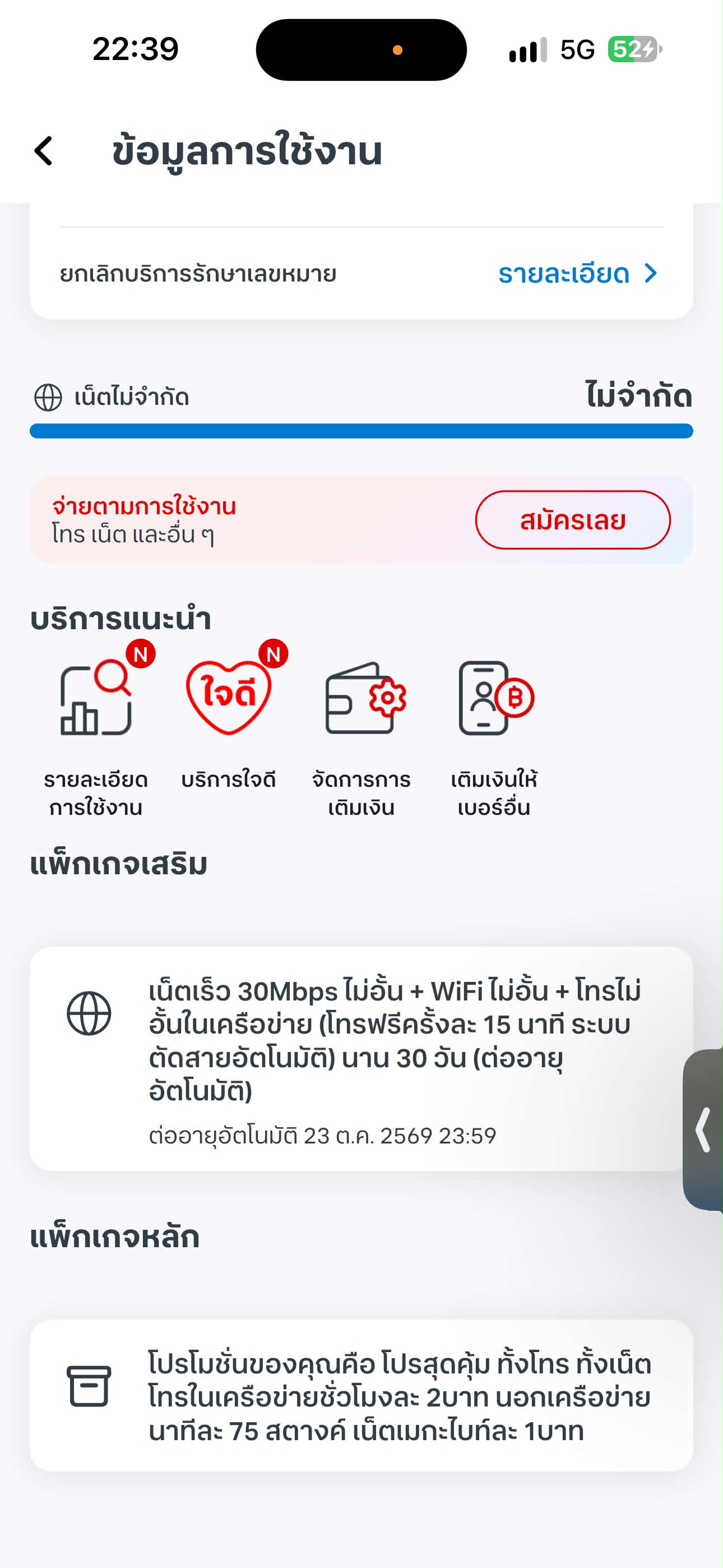Open บริการใจดี service
The image size is (723, 1568).
[229, 725]
